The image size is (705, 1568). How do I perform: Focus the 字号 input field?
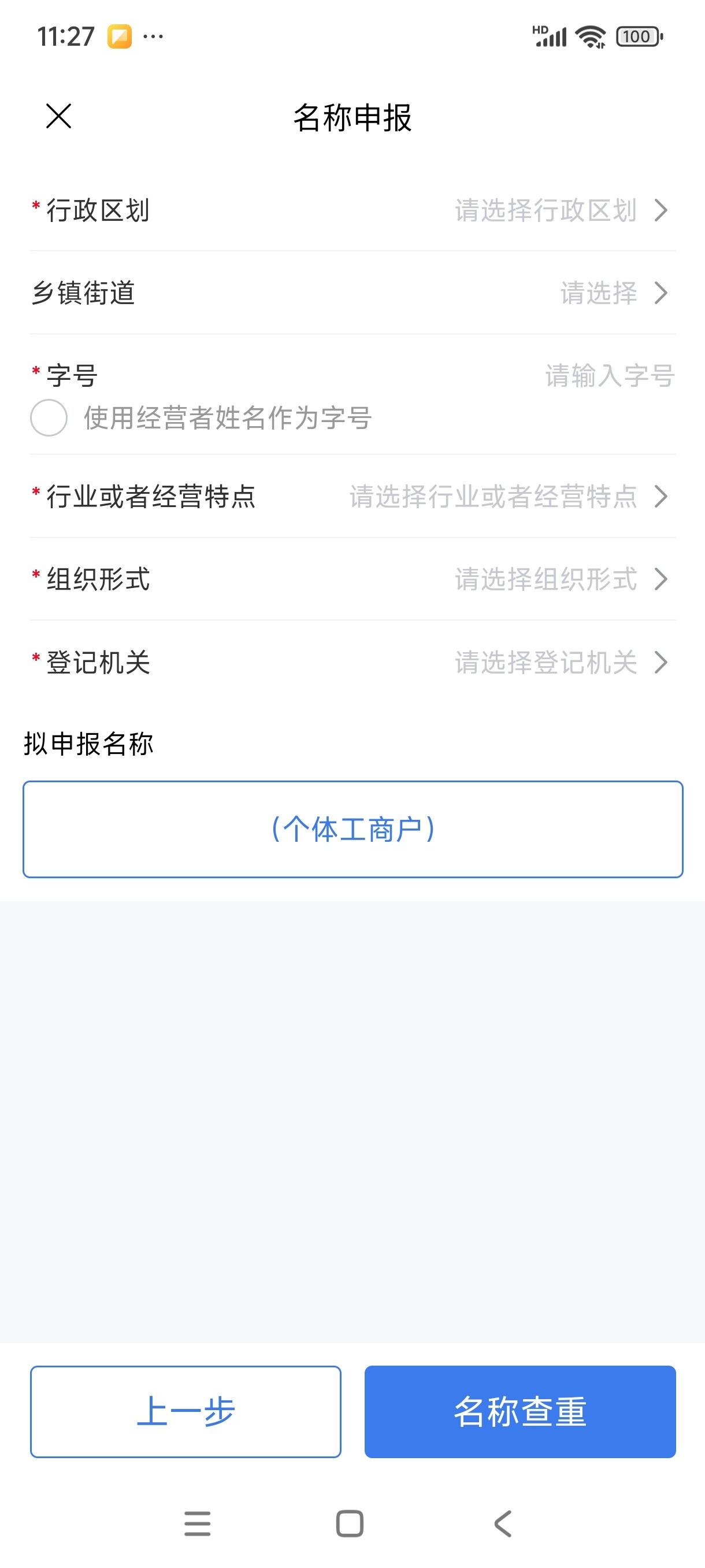(x=609, y=376)
